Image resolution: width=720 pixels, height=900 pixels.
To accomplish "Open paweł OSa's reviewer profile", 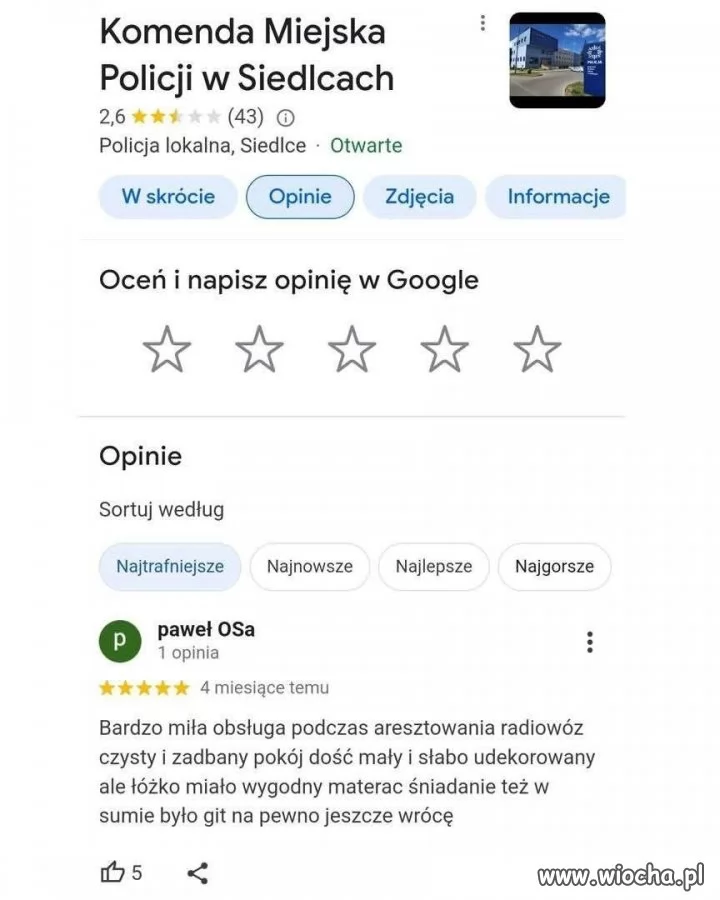I will pos(121,641).
